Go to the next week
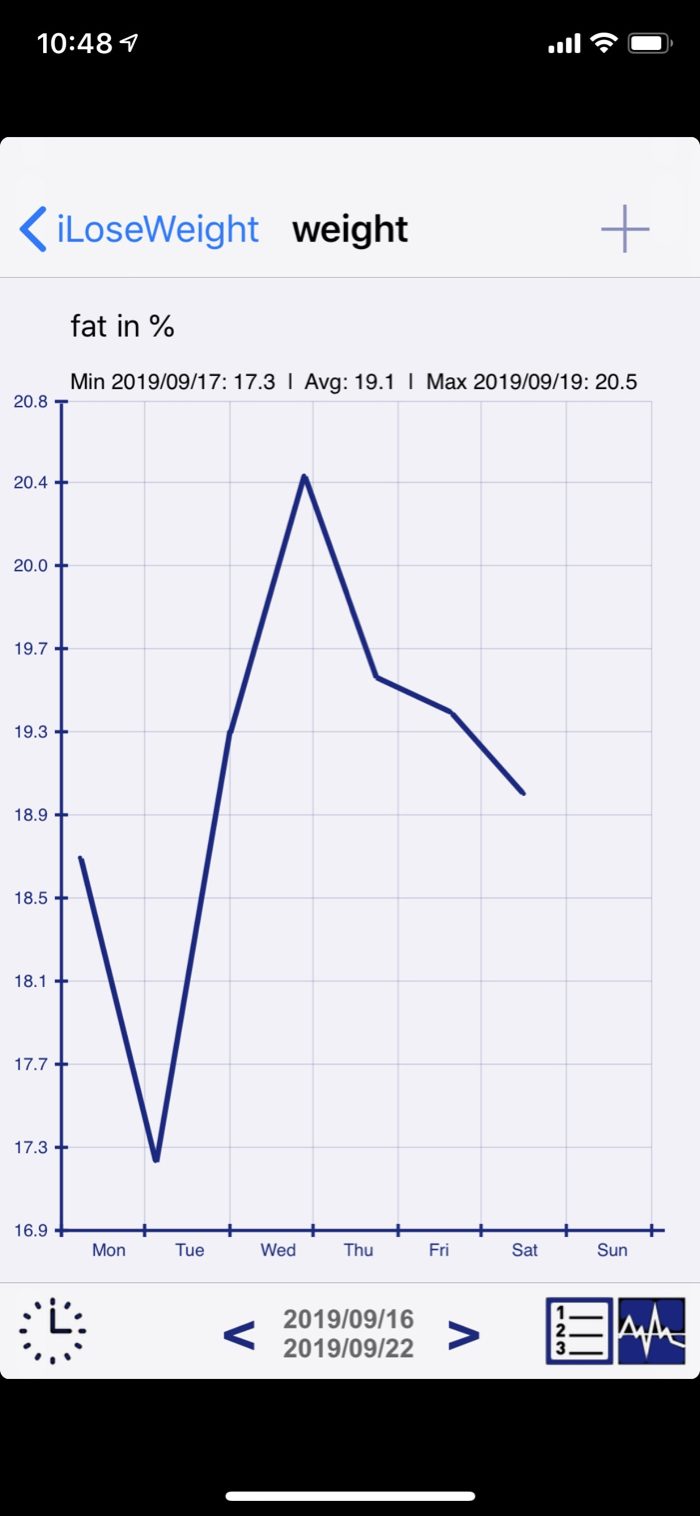The width and height of the screenshot is (700, 1516). (x=463, y=1334)
